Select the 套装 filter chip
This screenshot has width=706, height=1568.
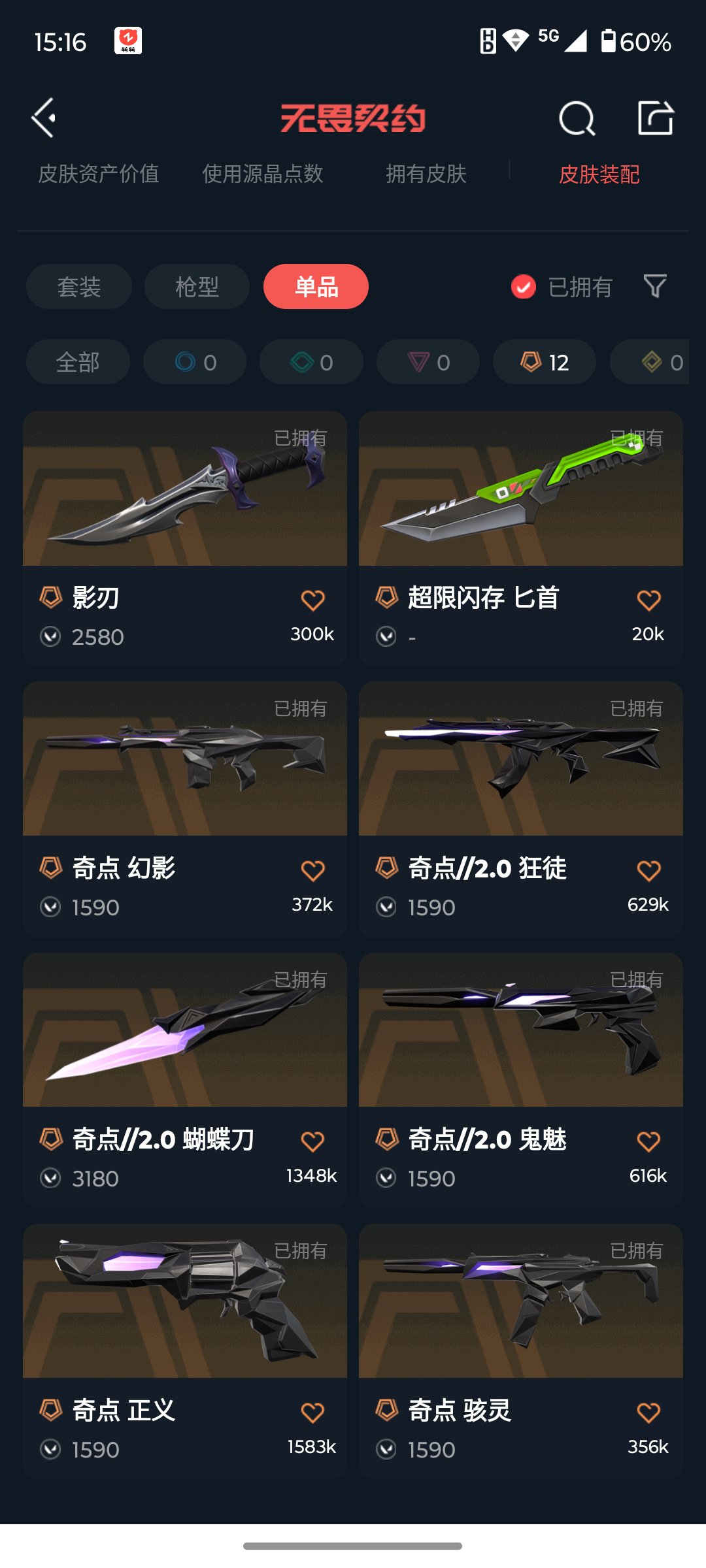click(79, 287)
